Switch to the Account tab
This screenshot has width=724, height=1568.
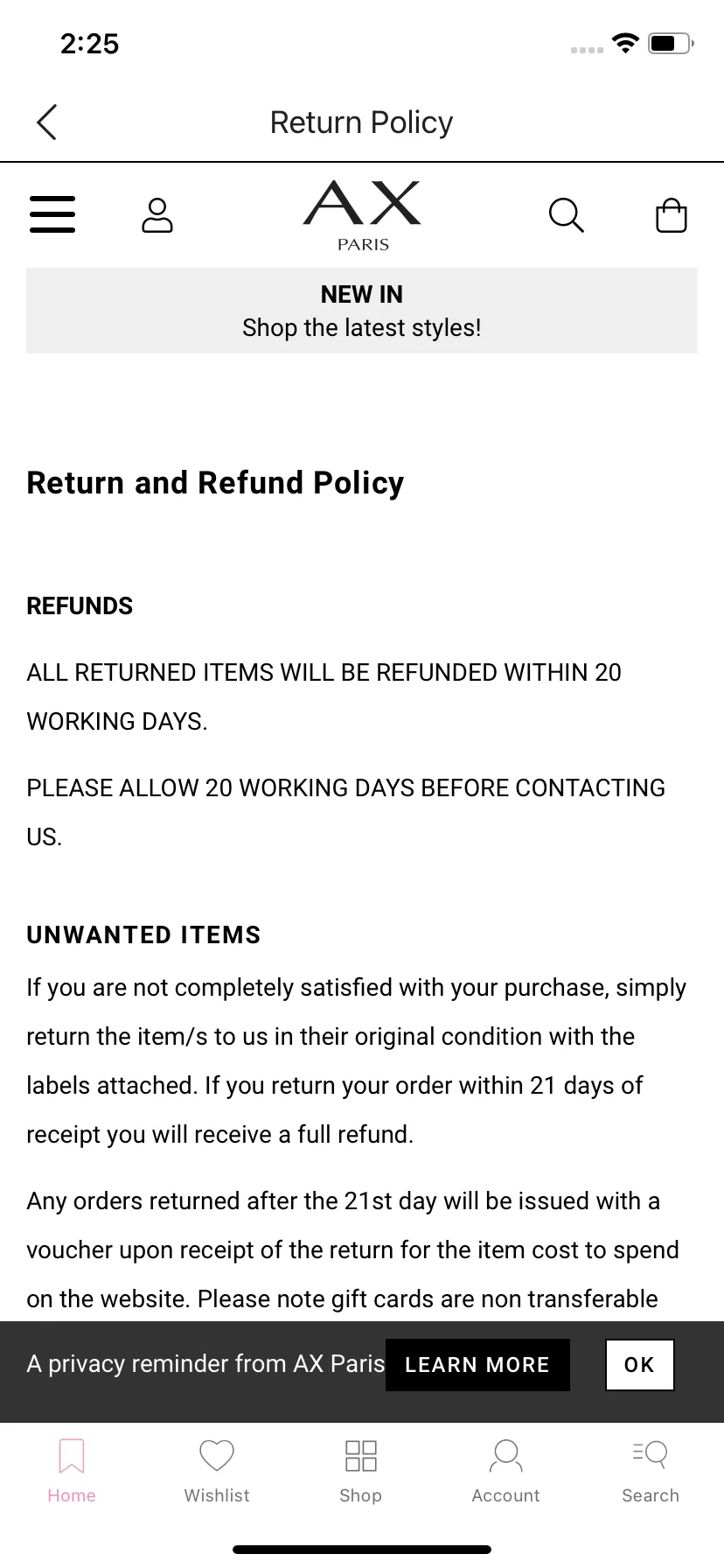(x=505, y=1471)
